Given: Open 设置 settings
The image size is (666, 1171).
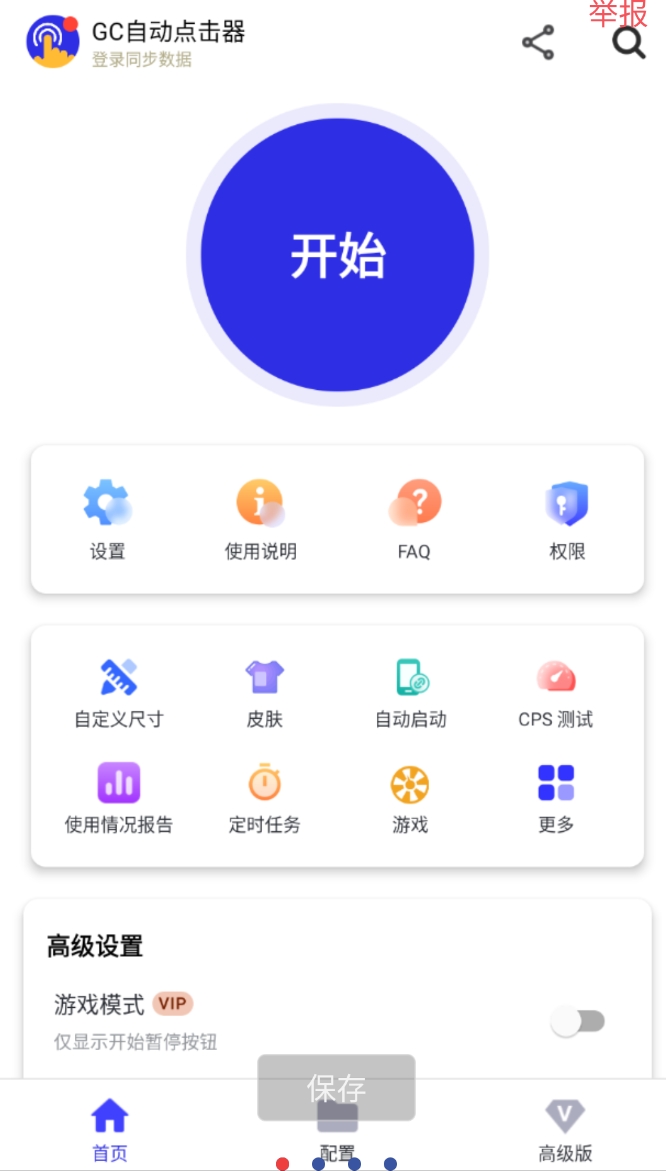Looking at the screenshot, I should click(107, 520).
